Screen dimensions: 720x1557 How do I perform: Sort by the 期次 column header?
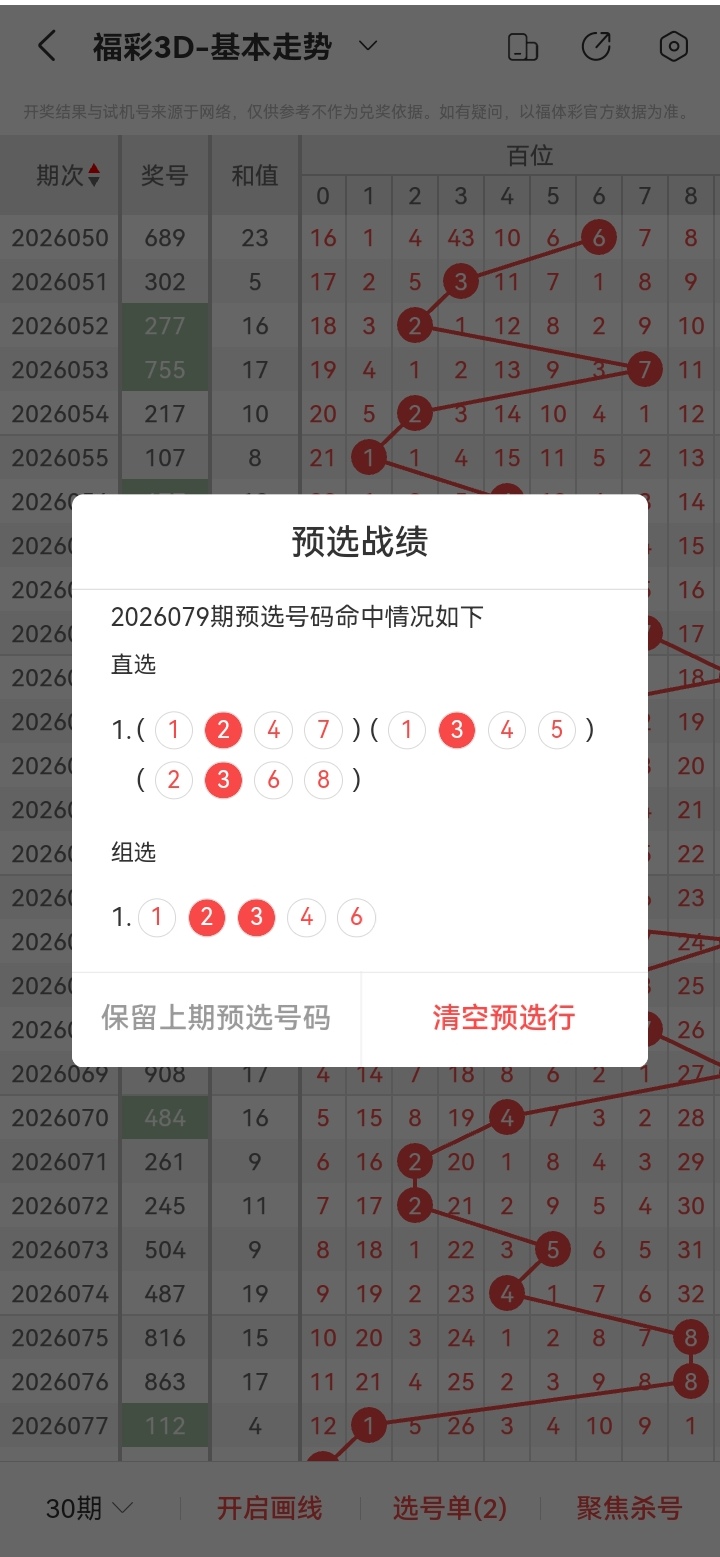[x=68, y=175]
